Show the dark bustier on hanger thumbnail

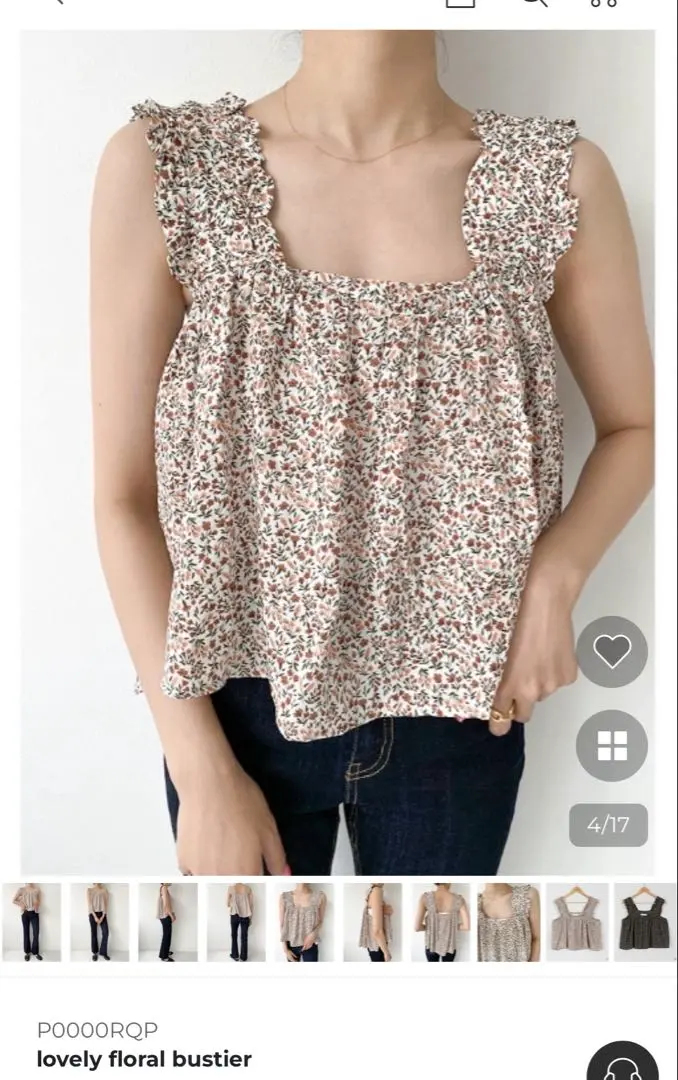[645, 922]
